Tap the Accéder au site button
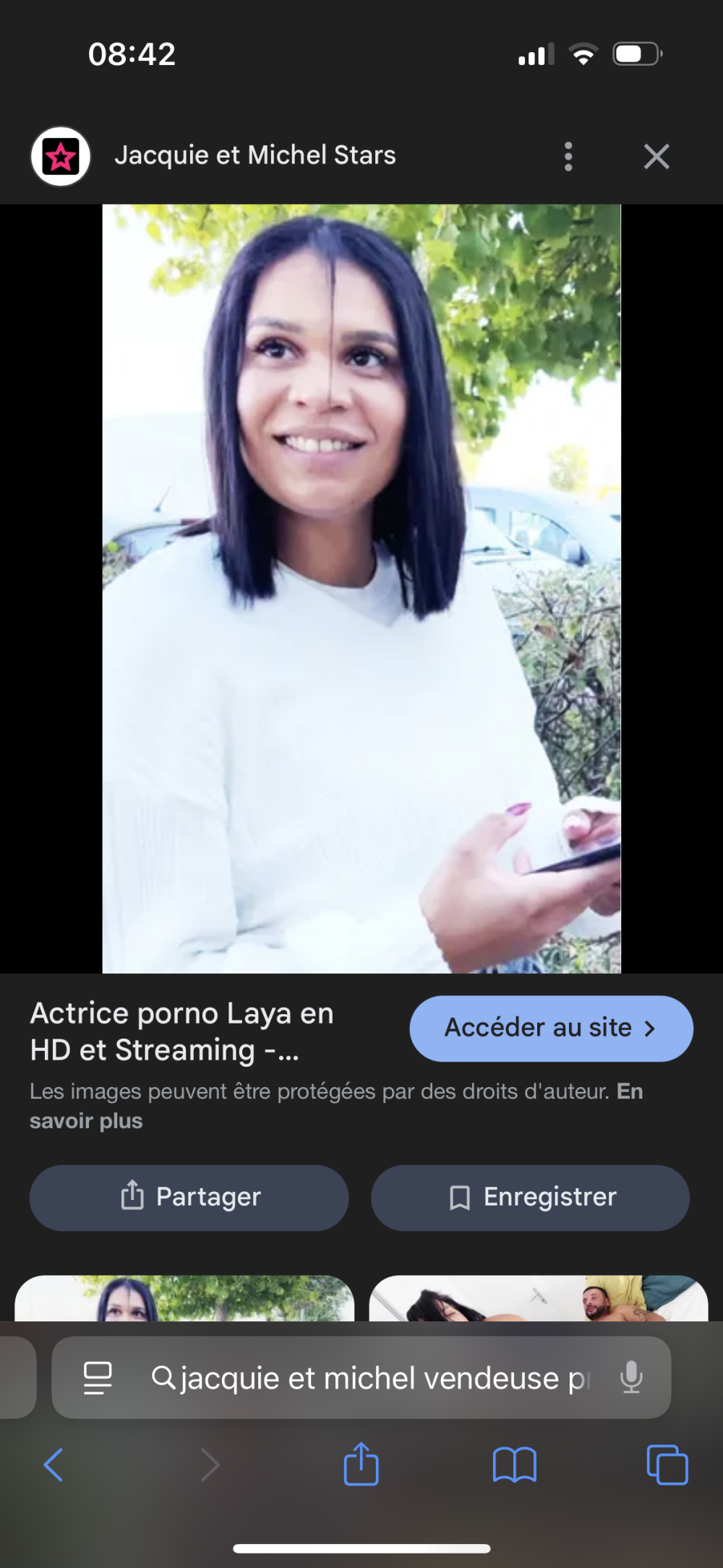This screenshot has height=1568, width=723. [x=551, y=1028]
